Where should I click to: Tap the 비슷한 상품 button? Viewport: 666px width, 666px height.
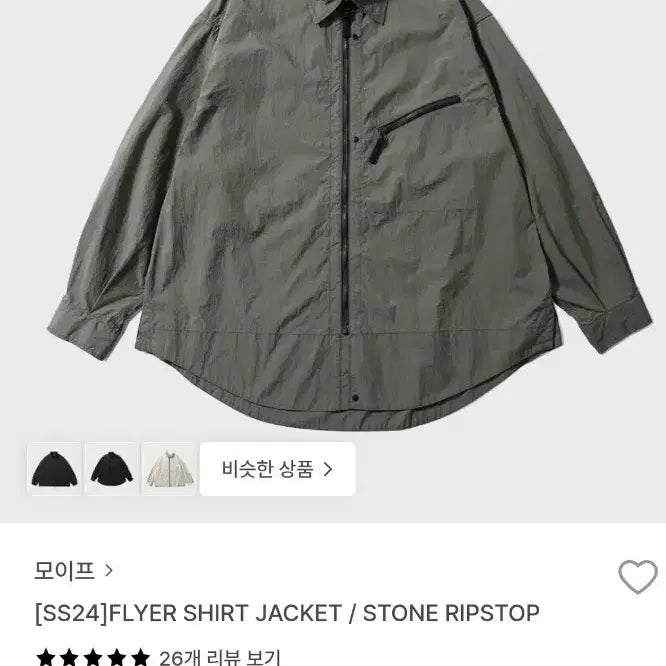click(x=277, y=468)
